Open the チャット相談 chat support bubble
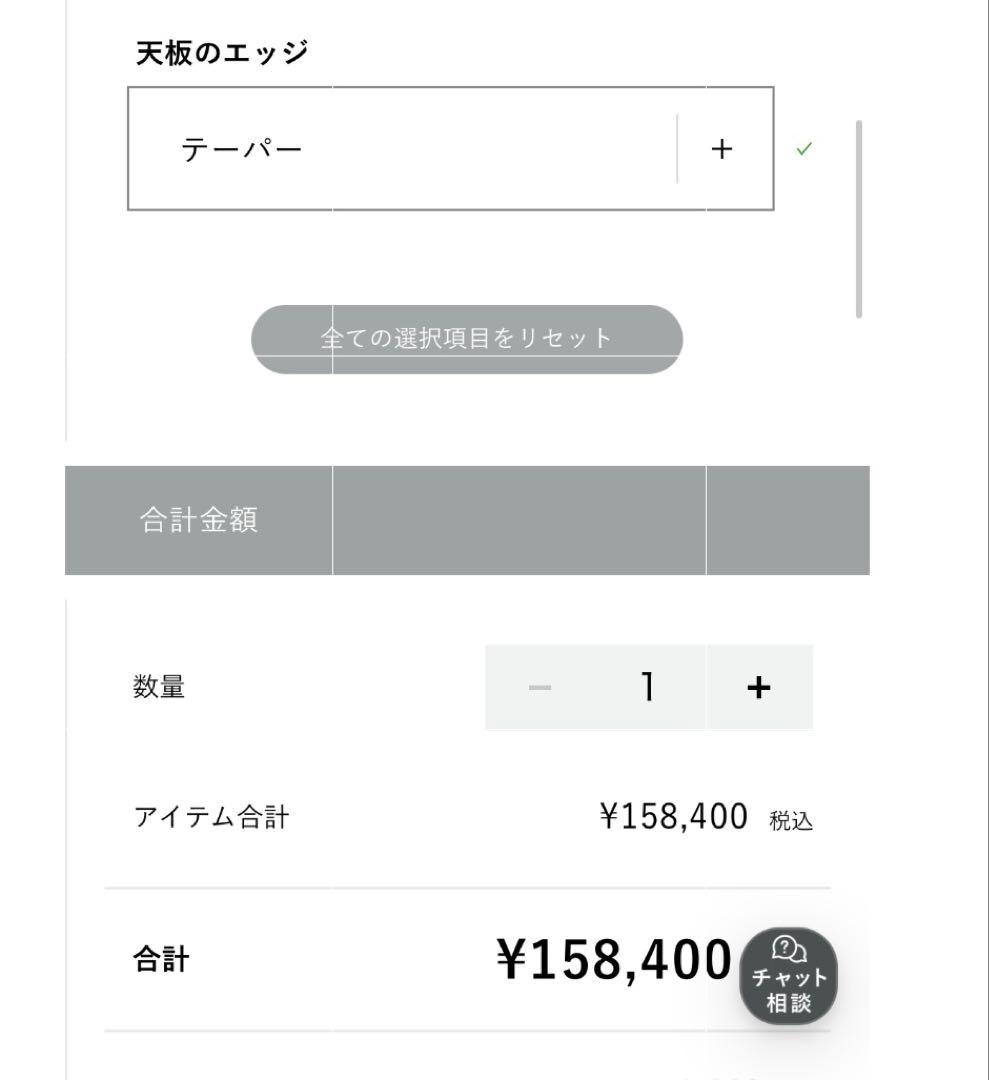The height and width of the screenshot is (1080, 989). click(x=789, y=972)
